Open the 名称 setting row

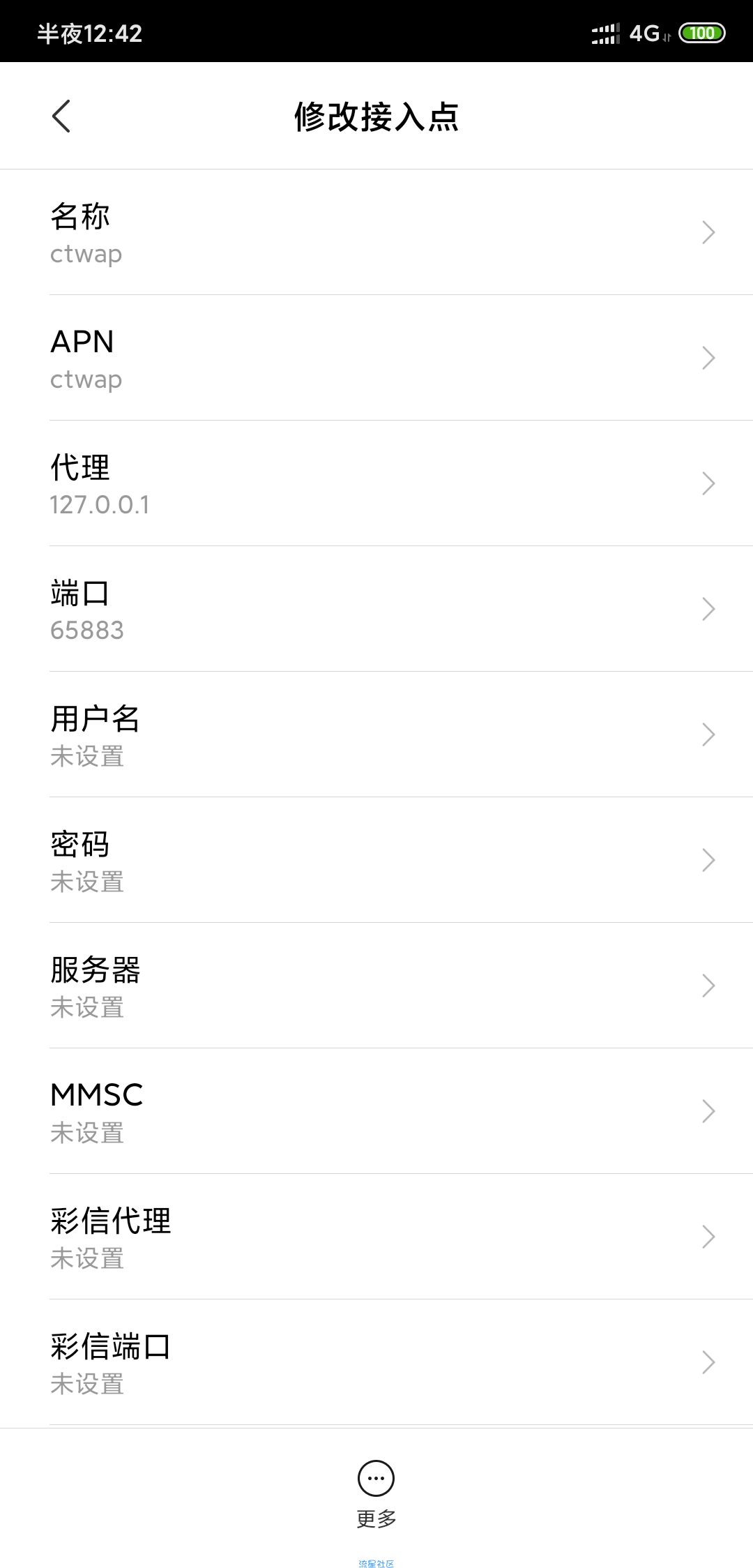point(376,232)
